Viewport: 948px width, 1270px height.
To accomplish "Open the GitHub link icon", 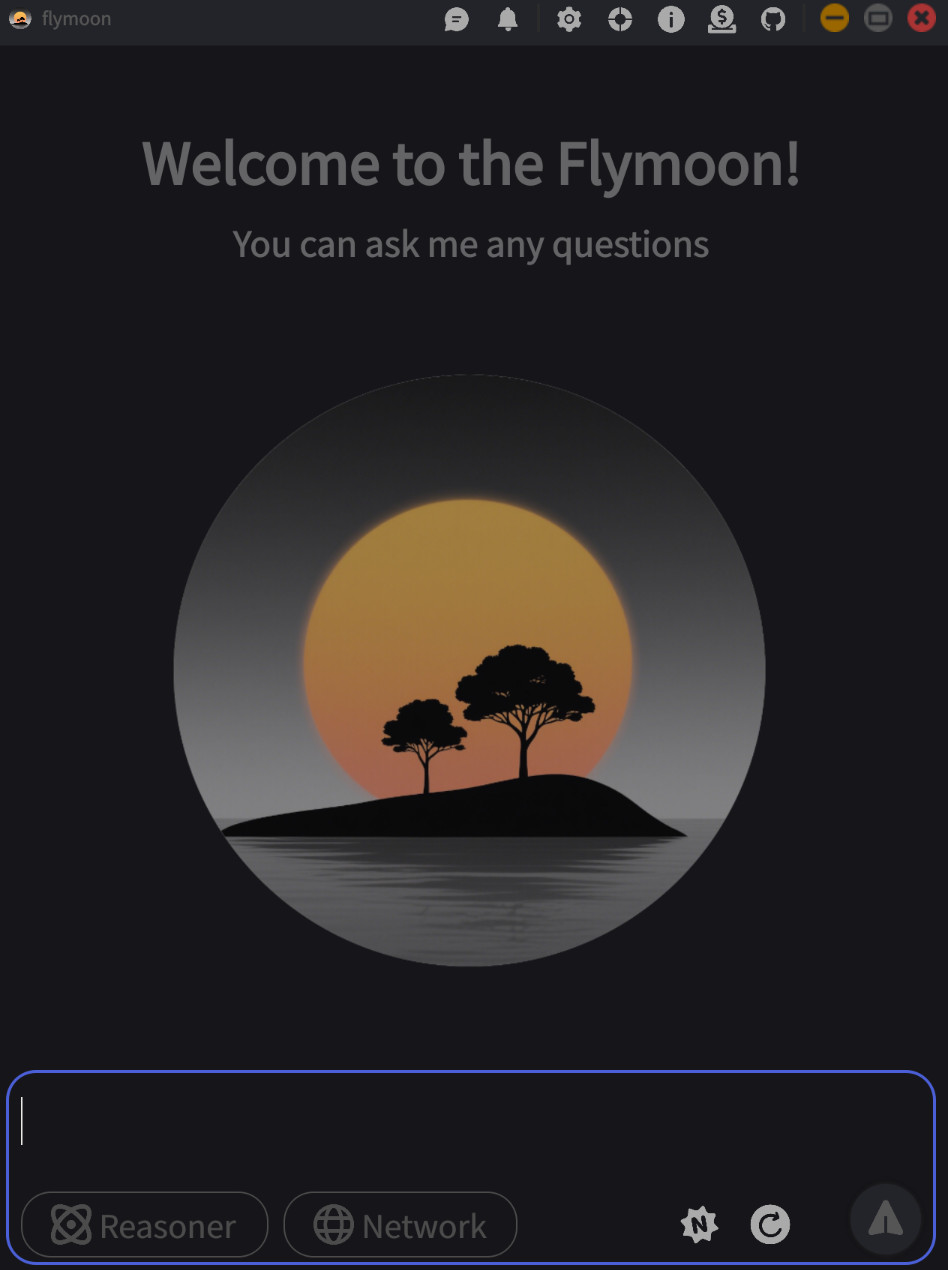I will tap(773, 19).
